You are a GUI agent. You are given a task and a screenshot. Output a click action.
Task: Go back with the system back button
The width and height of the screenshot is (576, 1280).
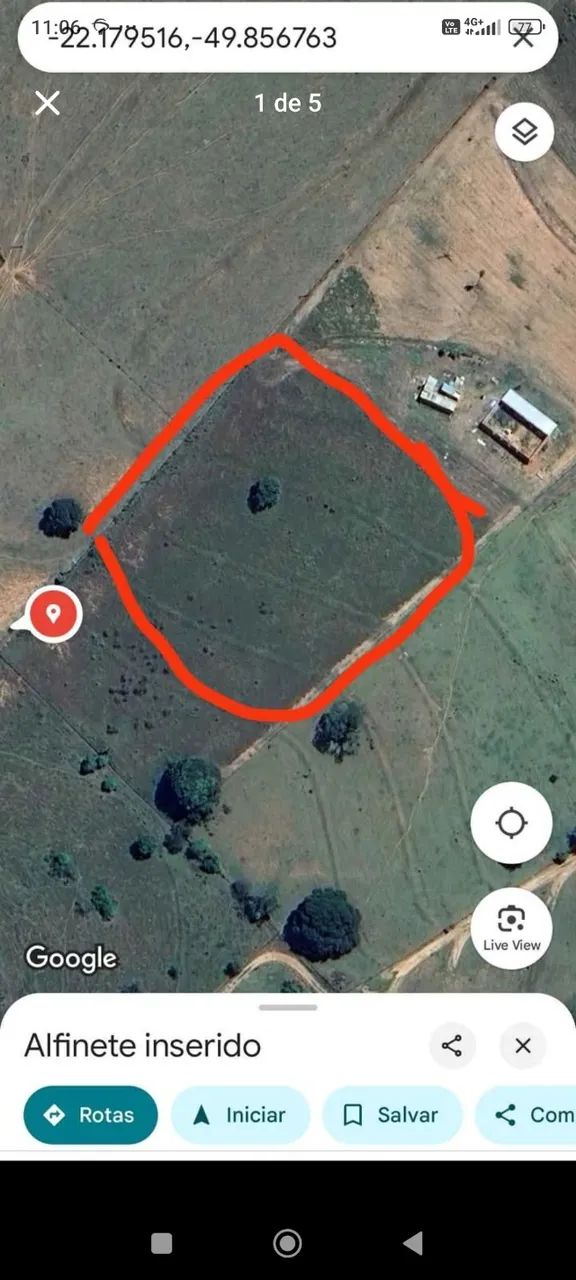413,1242
